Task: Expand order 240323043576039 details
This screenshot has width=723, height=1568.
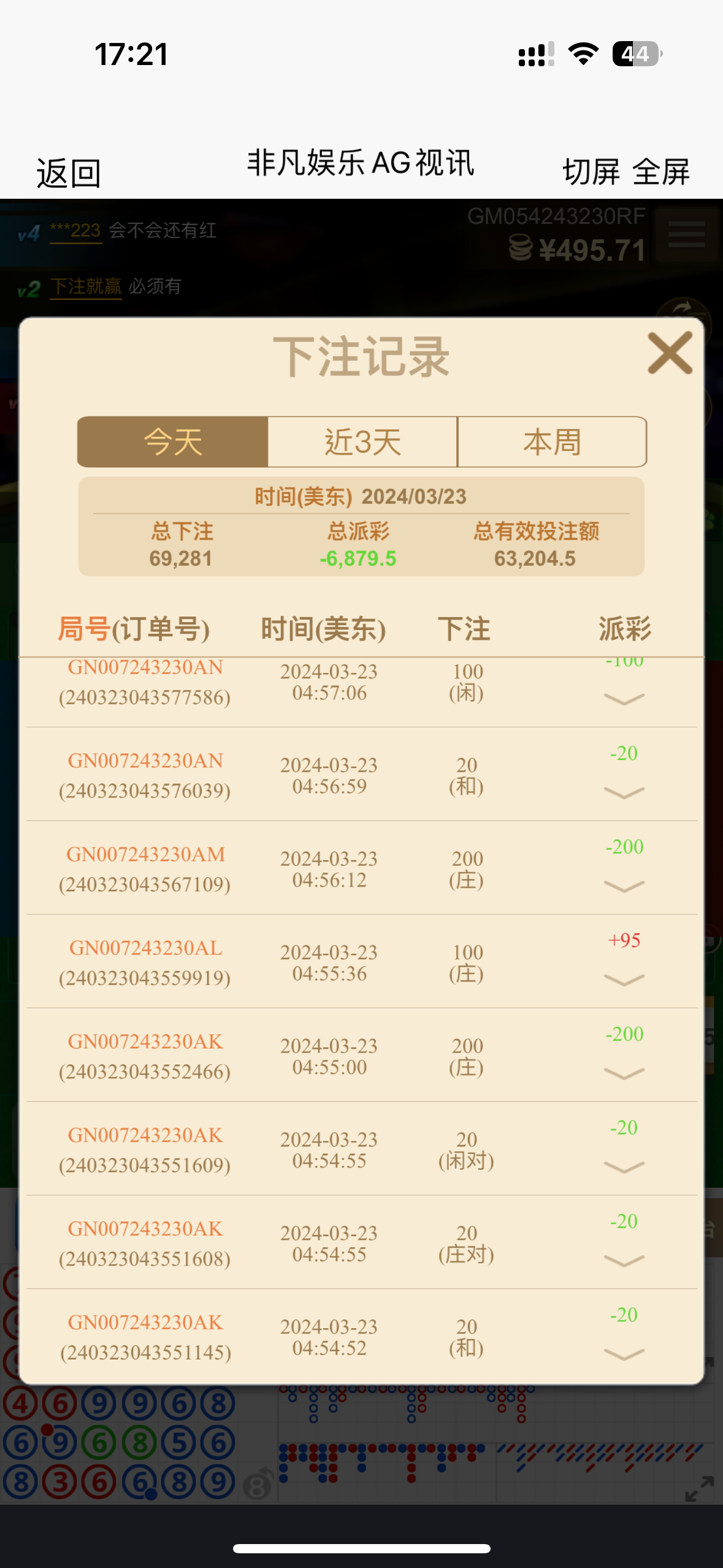Action: tap(624, 793)
